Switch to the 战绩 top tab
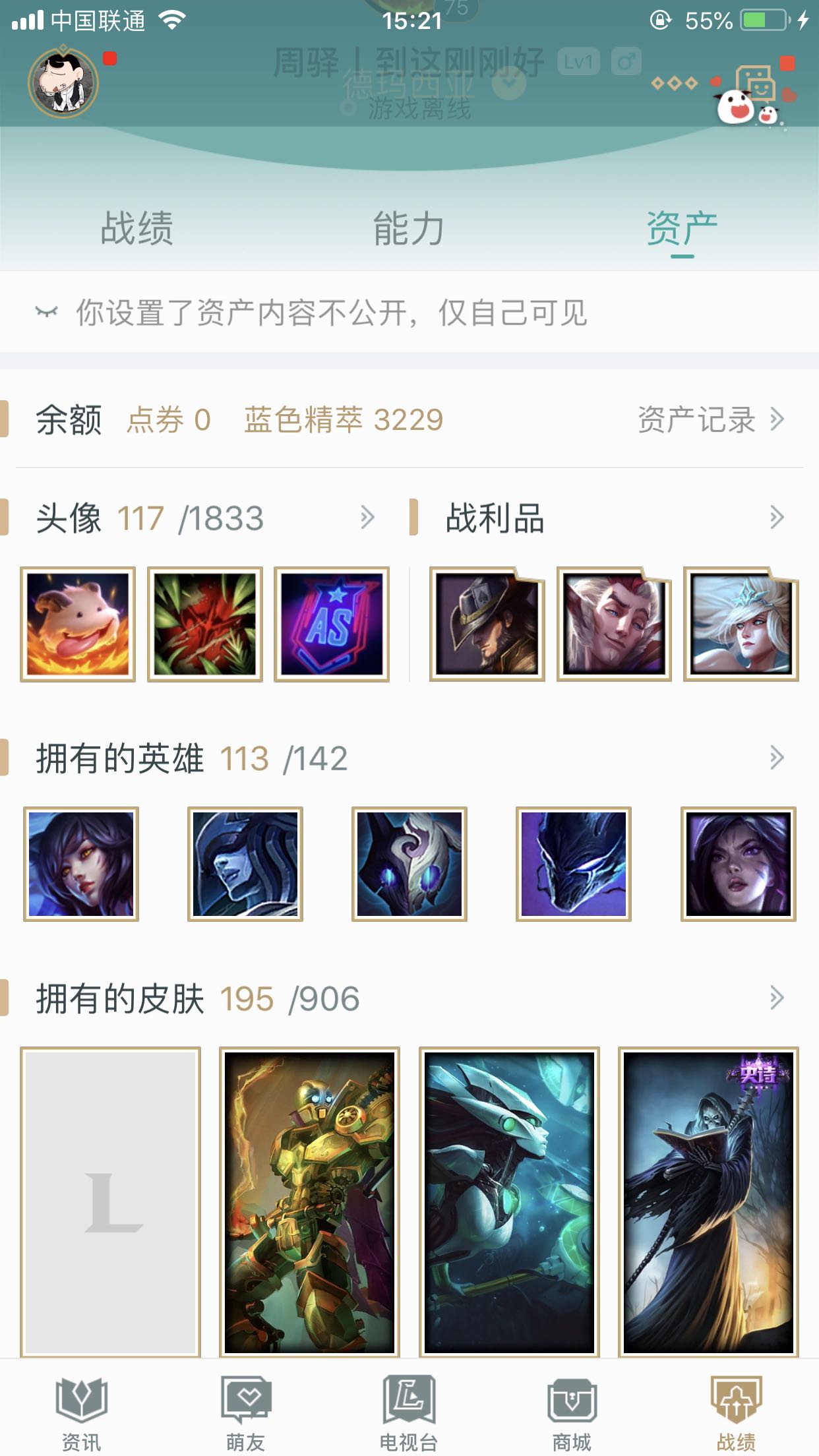 137,229
